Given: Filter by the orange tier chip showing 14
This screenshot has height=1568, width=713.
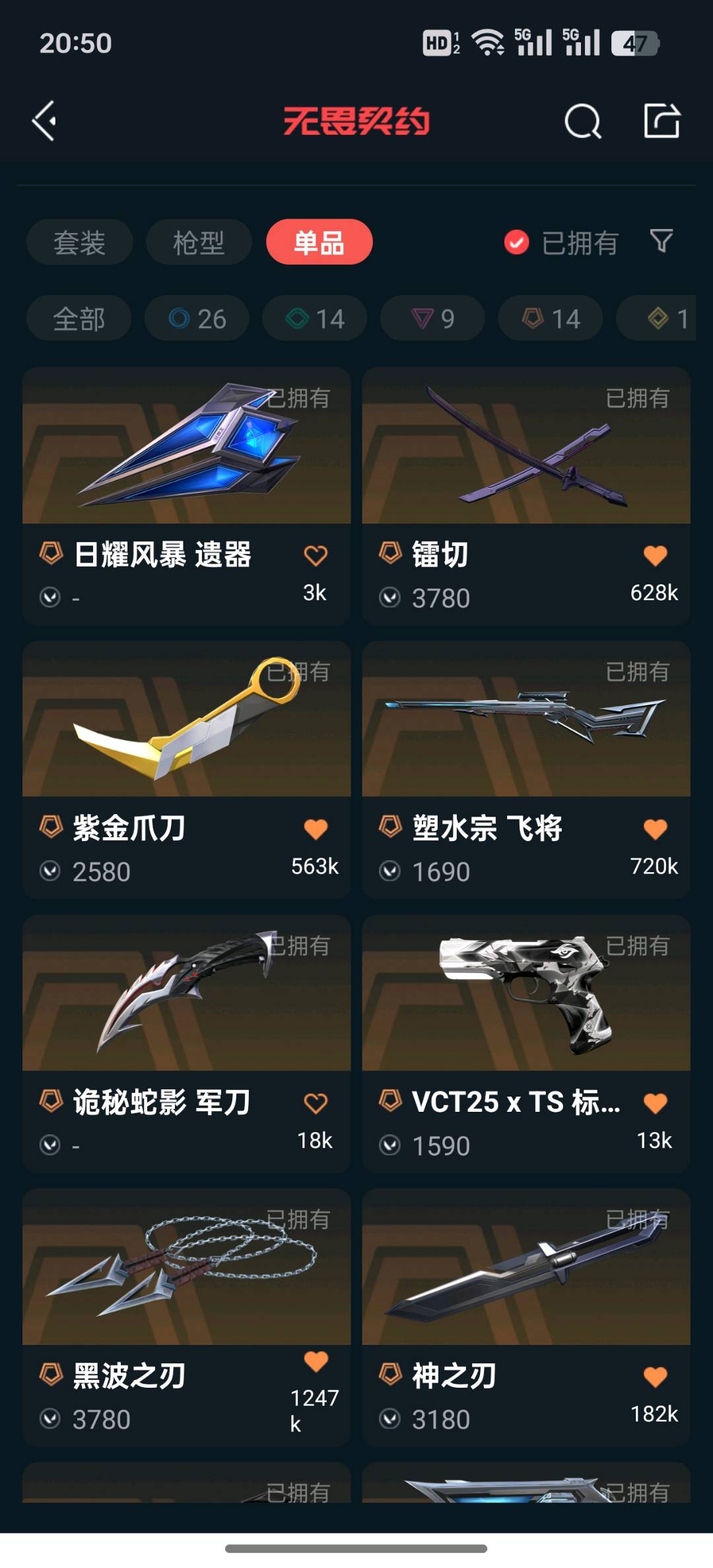Looking at the screenshot, I should click(x=551, y=319).
